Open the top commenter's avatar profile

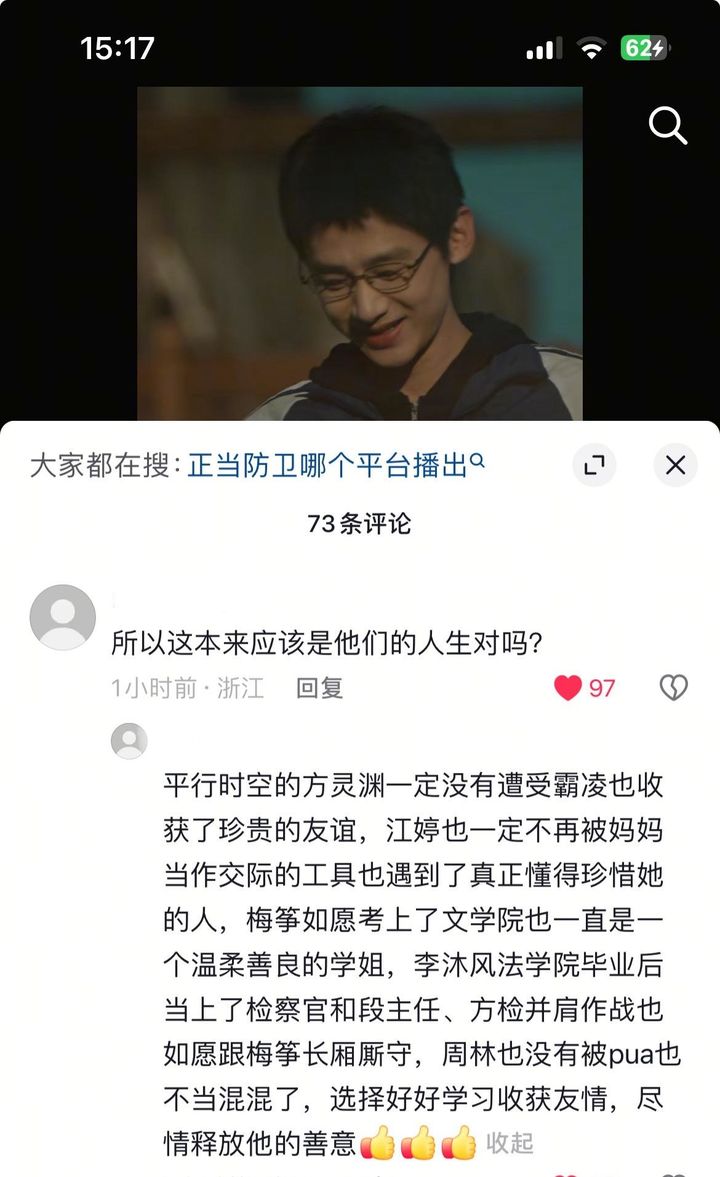(63, 617)
